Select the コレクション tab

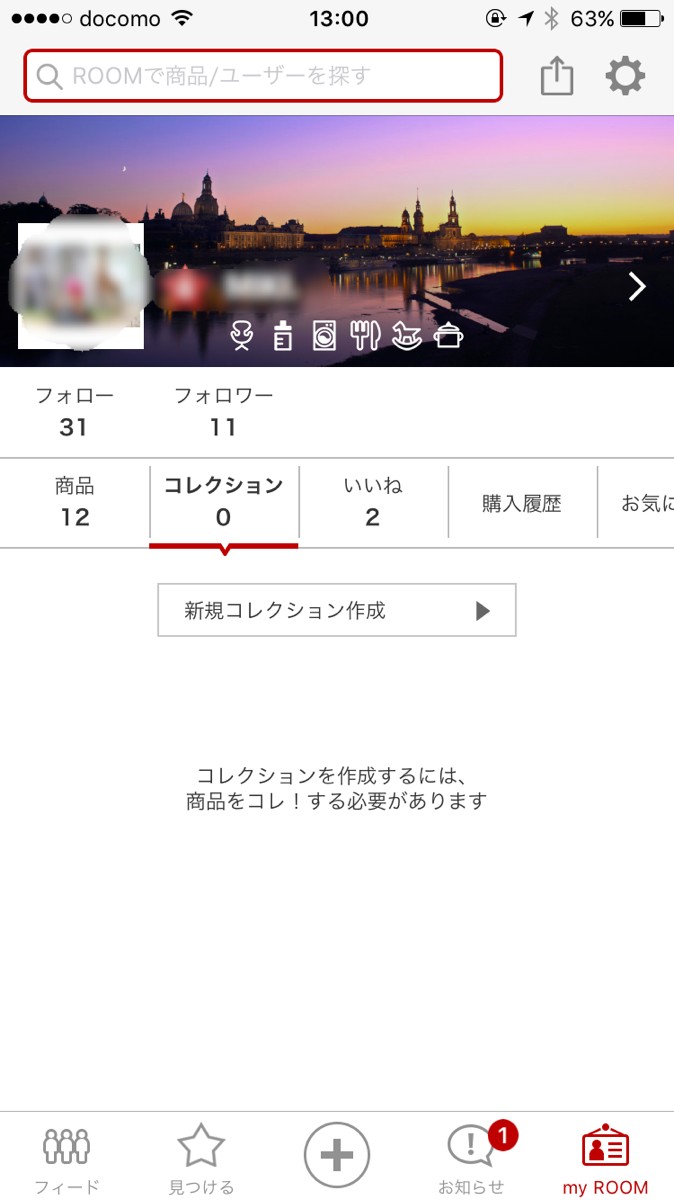click(x=224, y=502)
